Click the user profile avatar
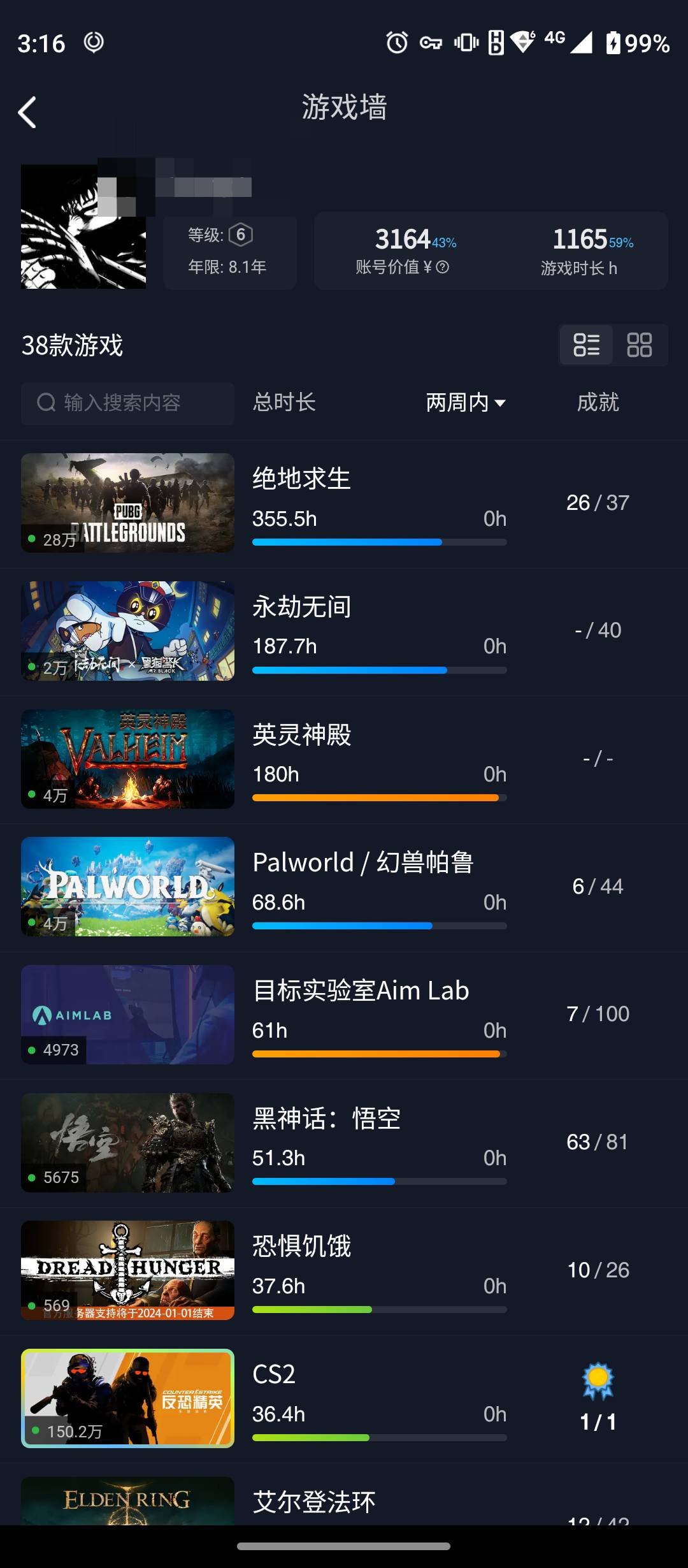This screenshot has width=688, height=1568. 83,226
